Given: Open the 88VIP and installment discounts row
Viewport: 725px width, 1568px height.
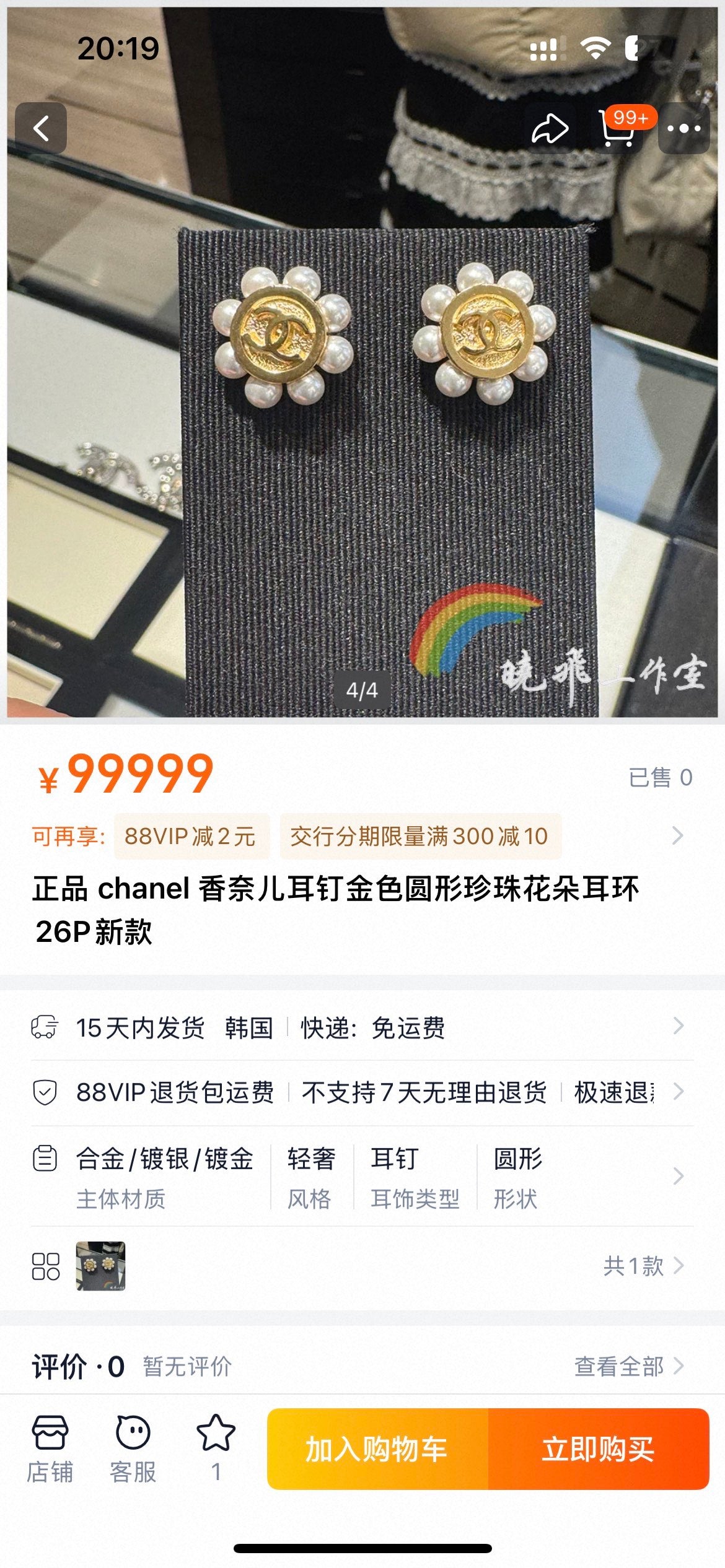Looking at the screenshot, I should tap(362, 836).
